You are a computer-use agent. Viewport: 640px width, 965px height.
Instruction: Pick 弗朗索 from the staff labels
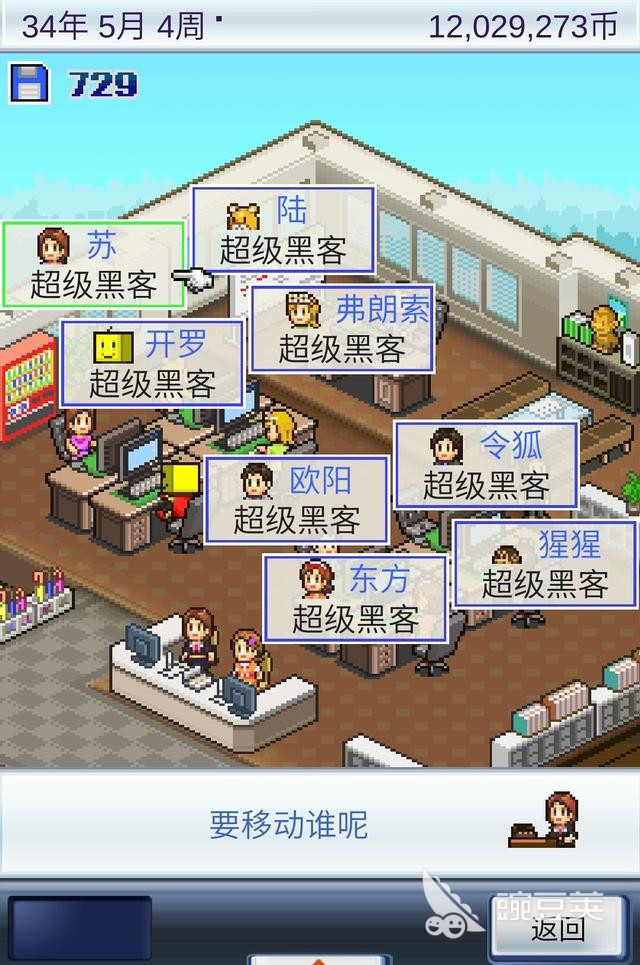(342, 329)
